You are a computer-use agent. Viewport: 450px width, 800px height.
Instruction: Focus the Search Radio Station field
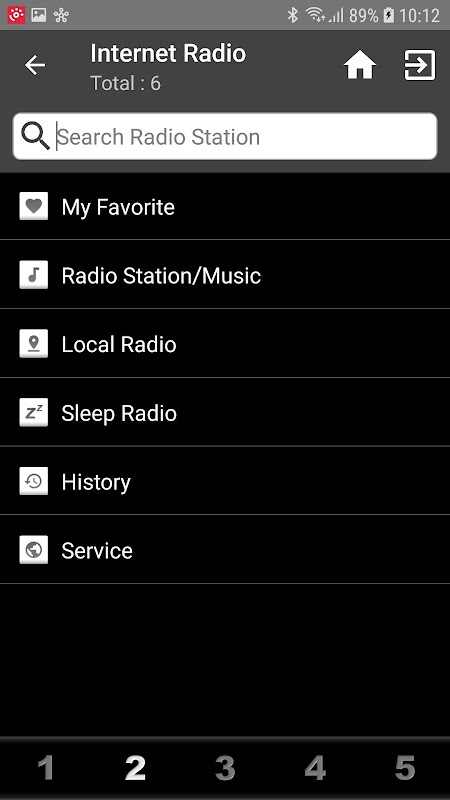coord(225,136)
